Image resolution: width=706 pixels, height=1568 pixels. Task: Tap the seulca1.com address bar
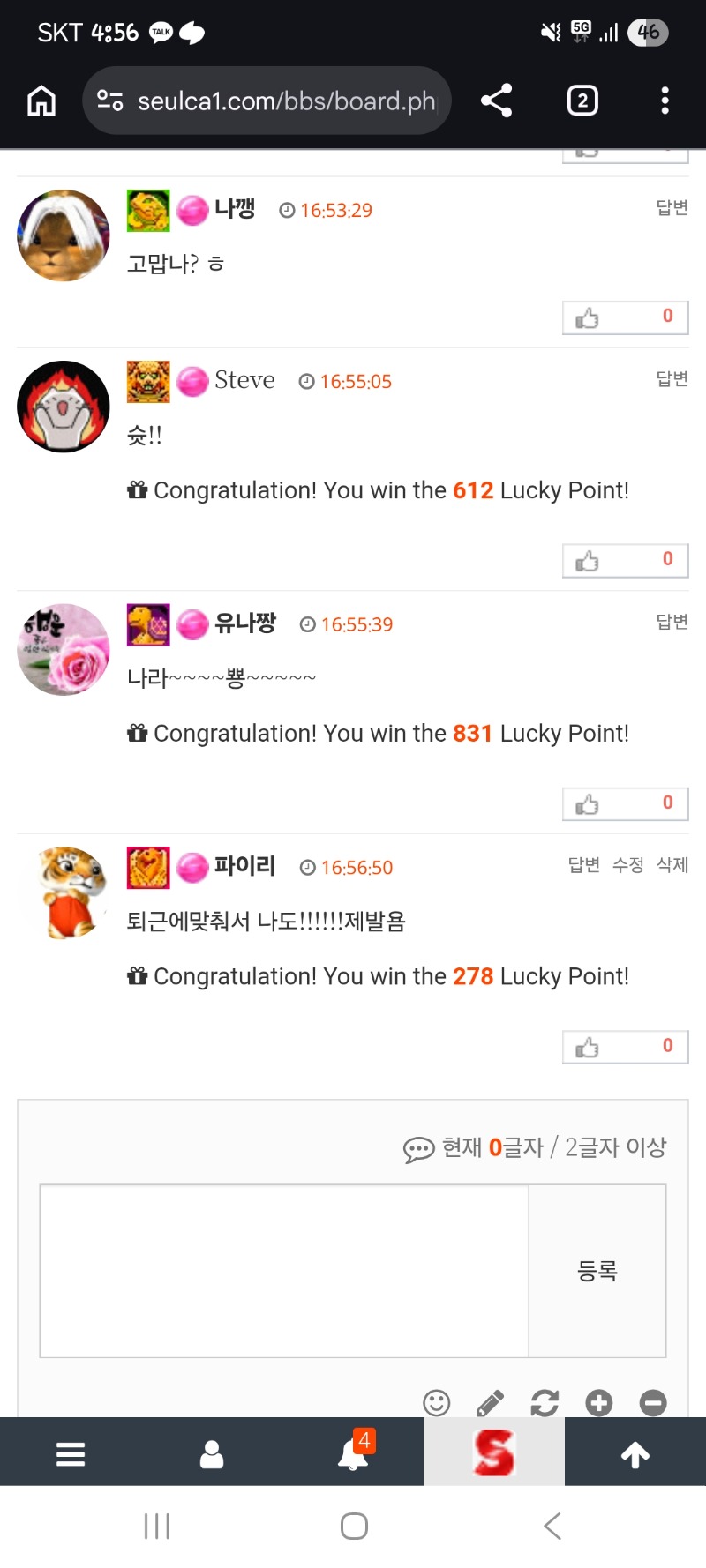[267, 101]
